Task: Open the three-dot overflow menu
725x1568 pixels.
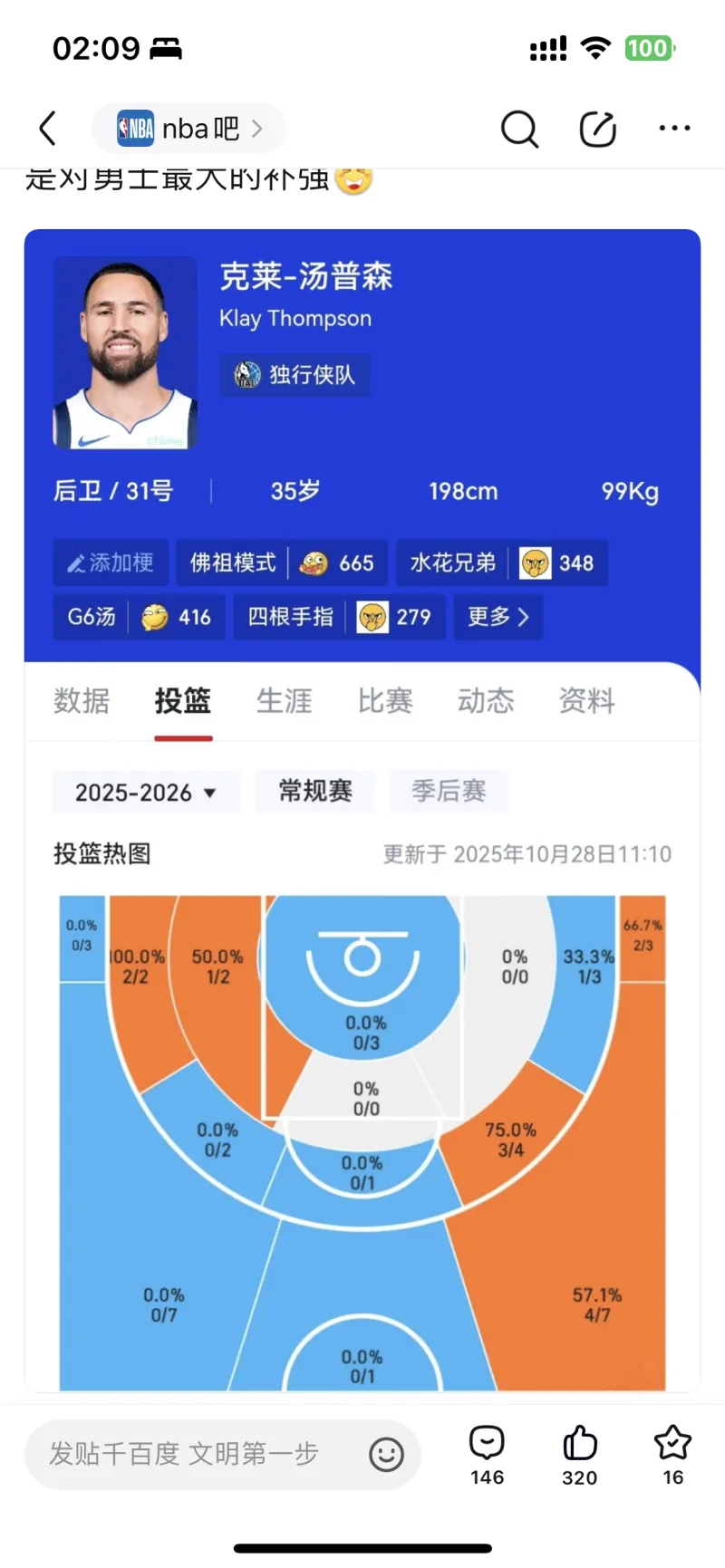Action: tap(674, 129)
